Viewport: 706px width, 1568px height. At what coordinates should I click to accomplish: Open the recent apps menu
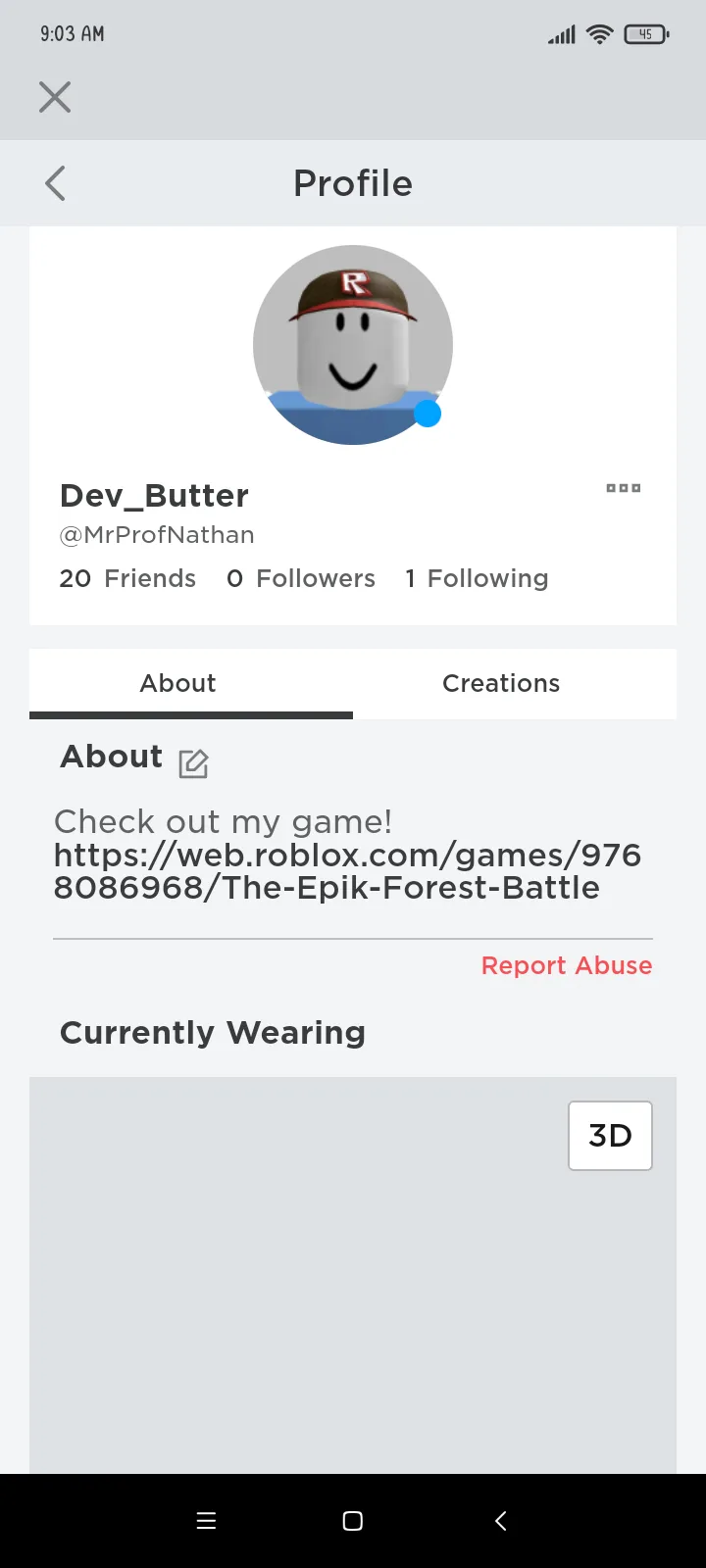[x=206, y=1521]
